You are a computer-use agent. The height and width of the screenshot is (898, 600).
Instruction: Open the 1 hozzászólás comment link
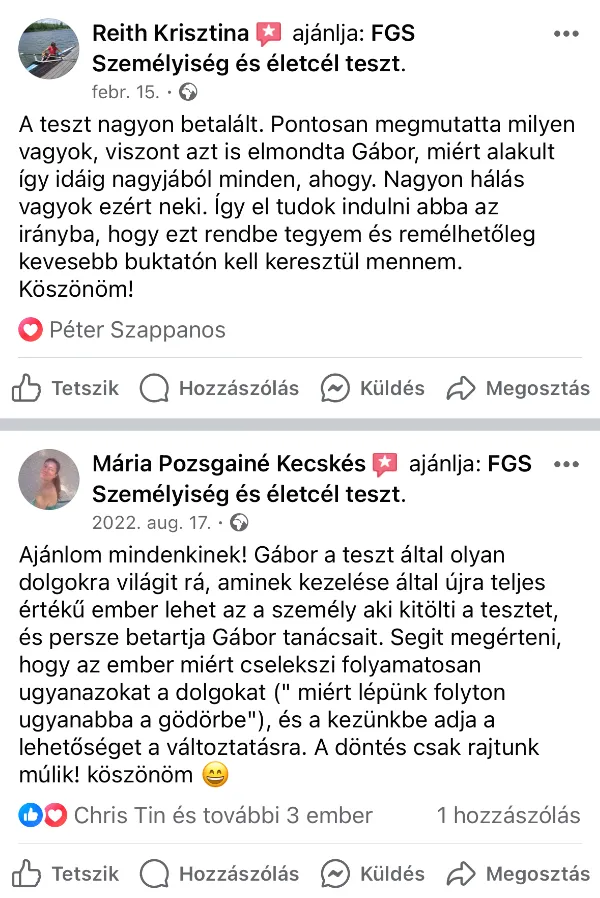[x=509, y=816]
